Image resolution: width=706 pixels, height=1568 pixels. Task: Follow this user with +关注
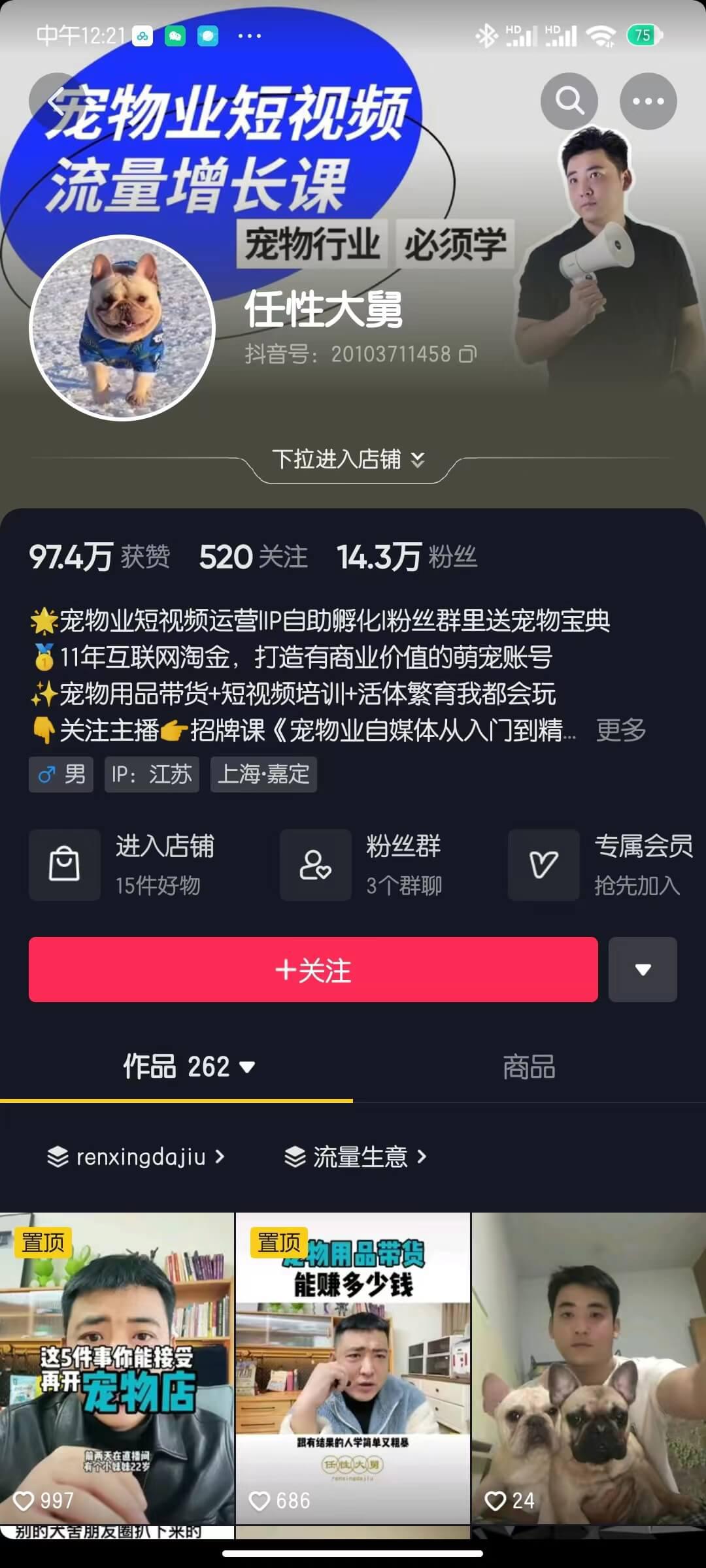(313, 970)
